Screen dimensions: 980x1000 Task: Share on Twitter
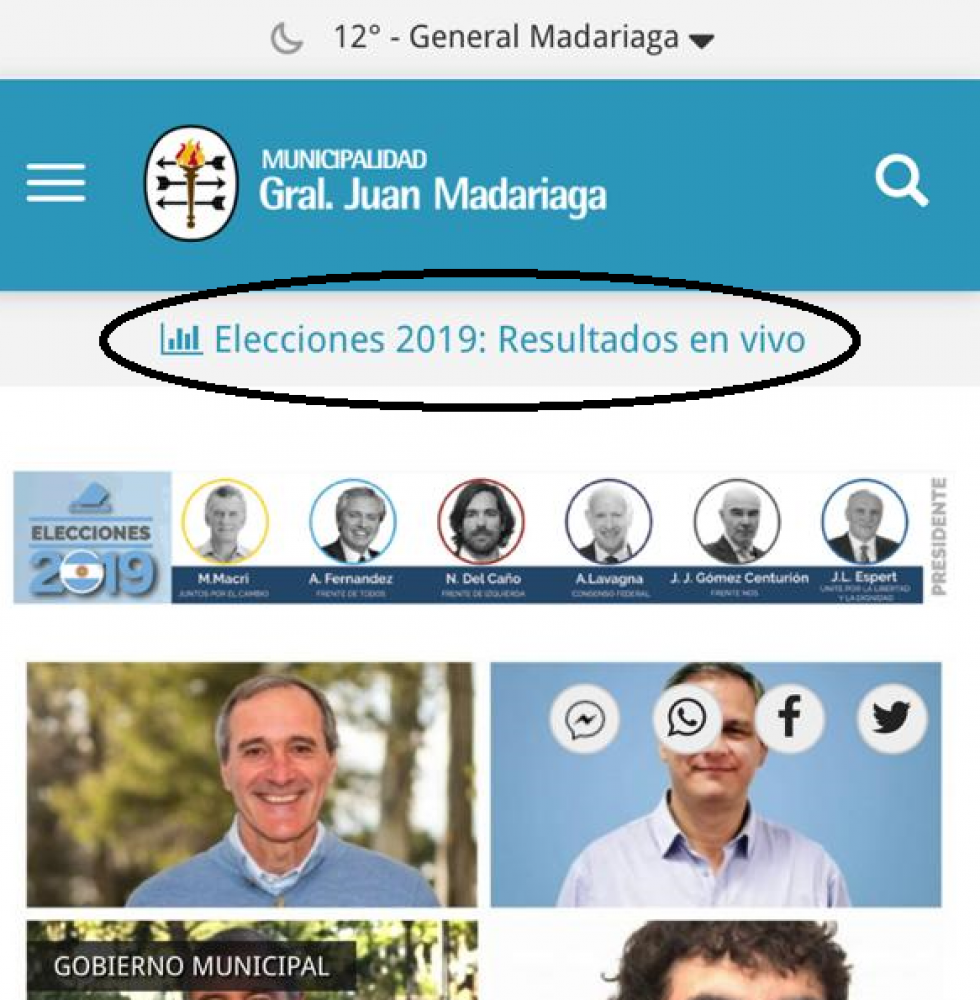tap(892, 718)
